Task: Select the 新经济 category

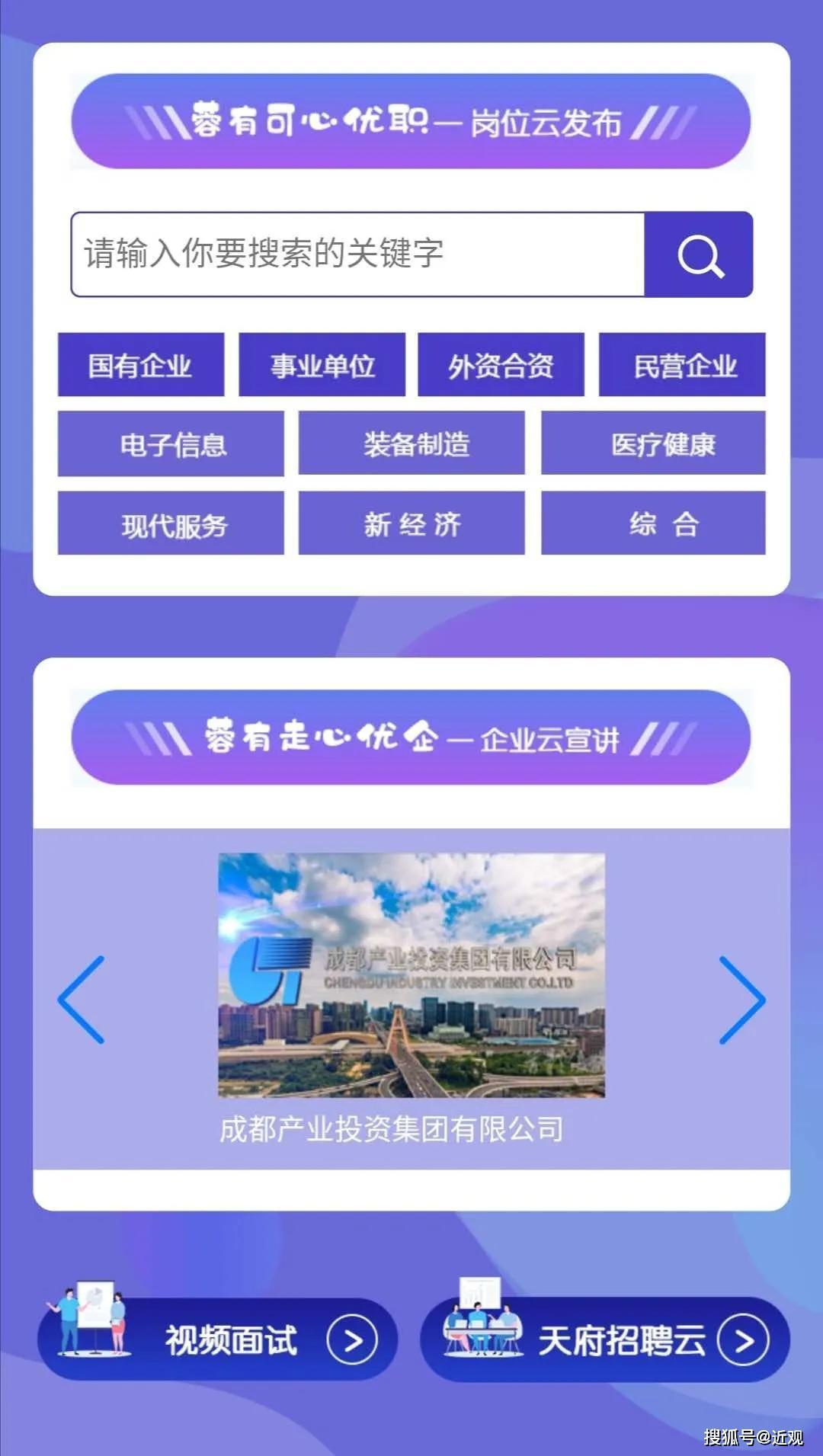Action: click(411, 523)
